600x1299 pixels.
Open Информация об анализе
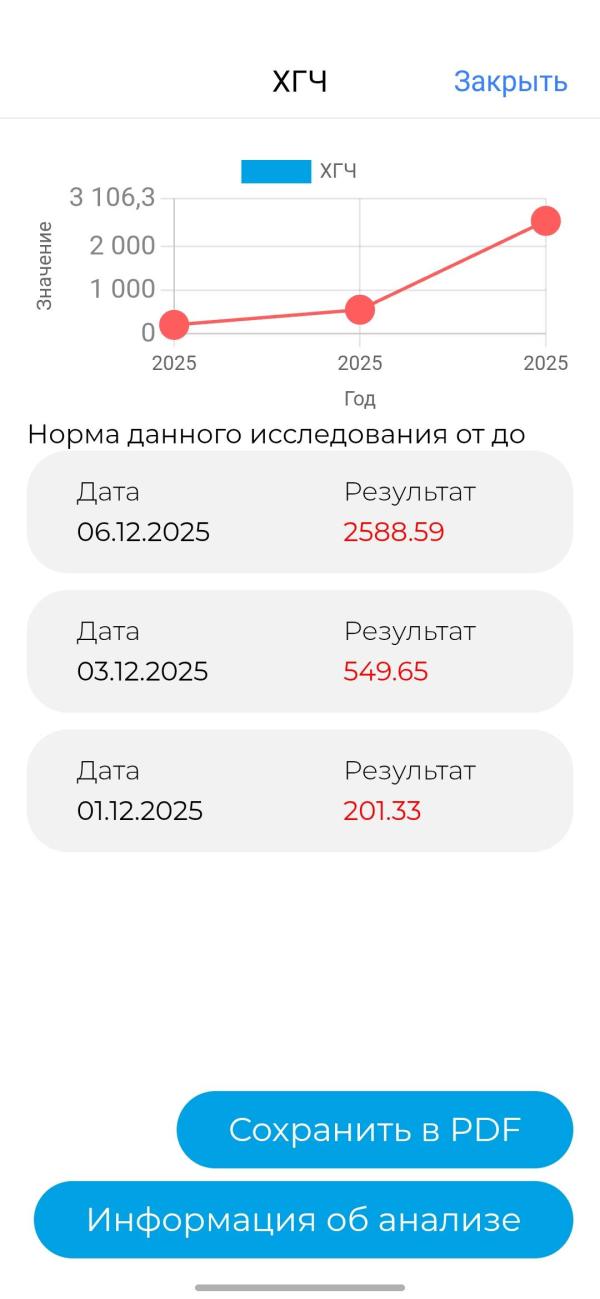coord(303,1219)
